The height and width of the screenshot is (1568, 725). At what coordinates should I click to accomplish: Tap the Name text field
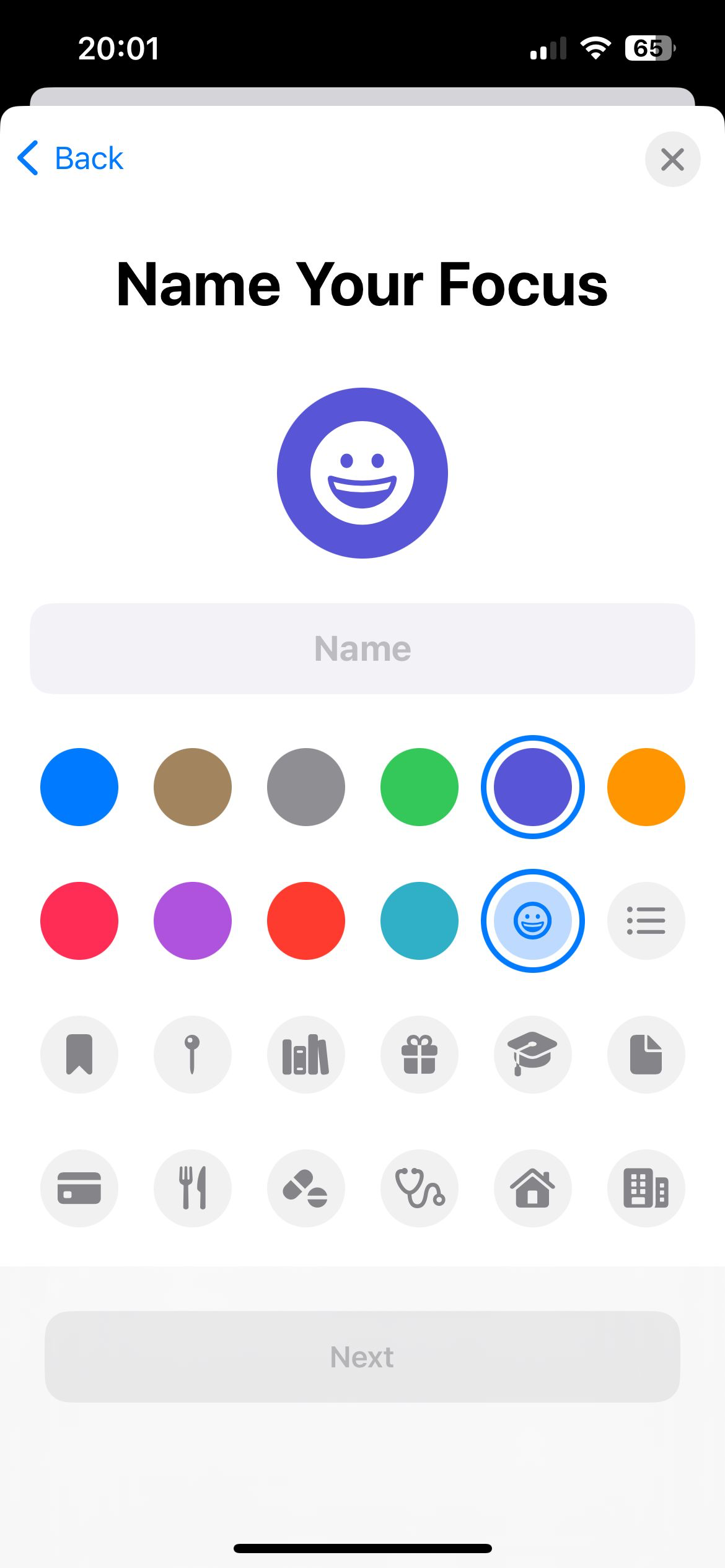362,648
